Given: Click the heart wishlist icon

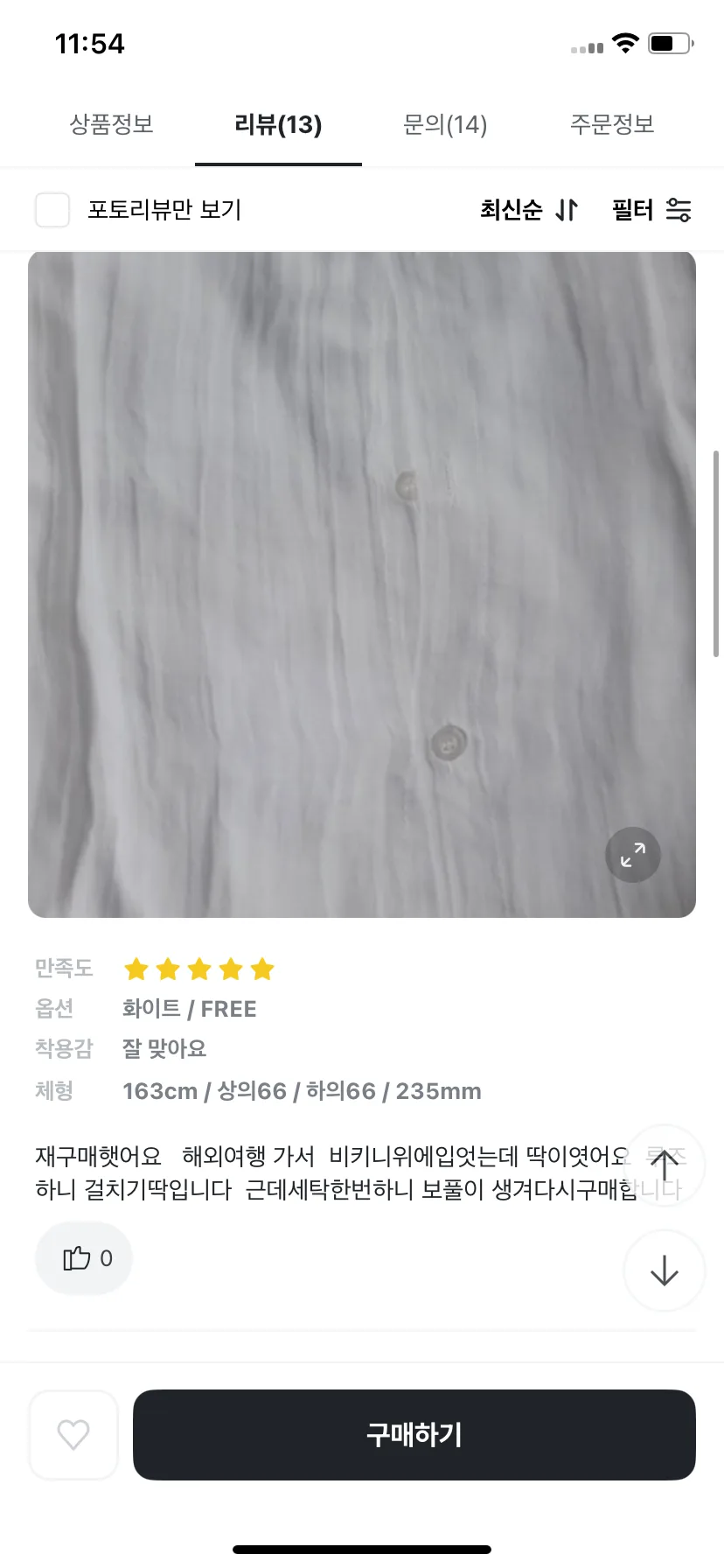Looking at the screenshot, I should tap(73, 1434).
